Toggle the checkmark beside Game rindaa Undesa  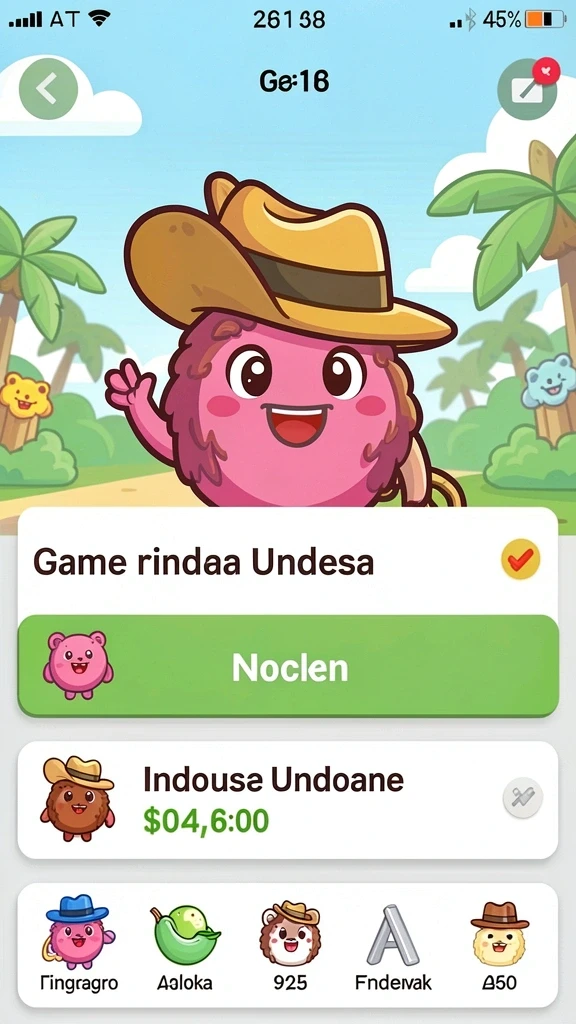click(520, 559)
